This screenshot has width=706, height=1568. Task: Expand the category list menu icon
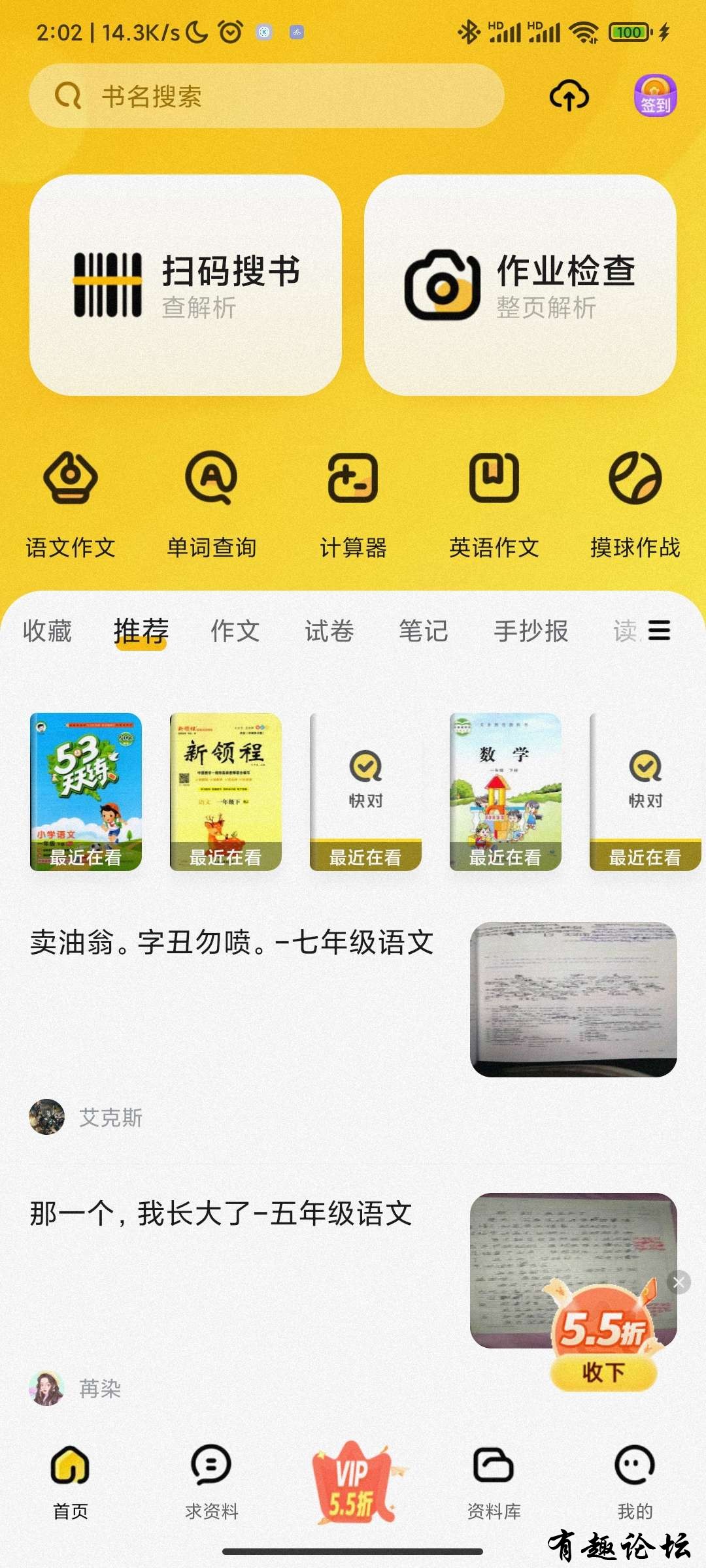point(659,630)
